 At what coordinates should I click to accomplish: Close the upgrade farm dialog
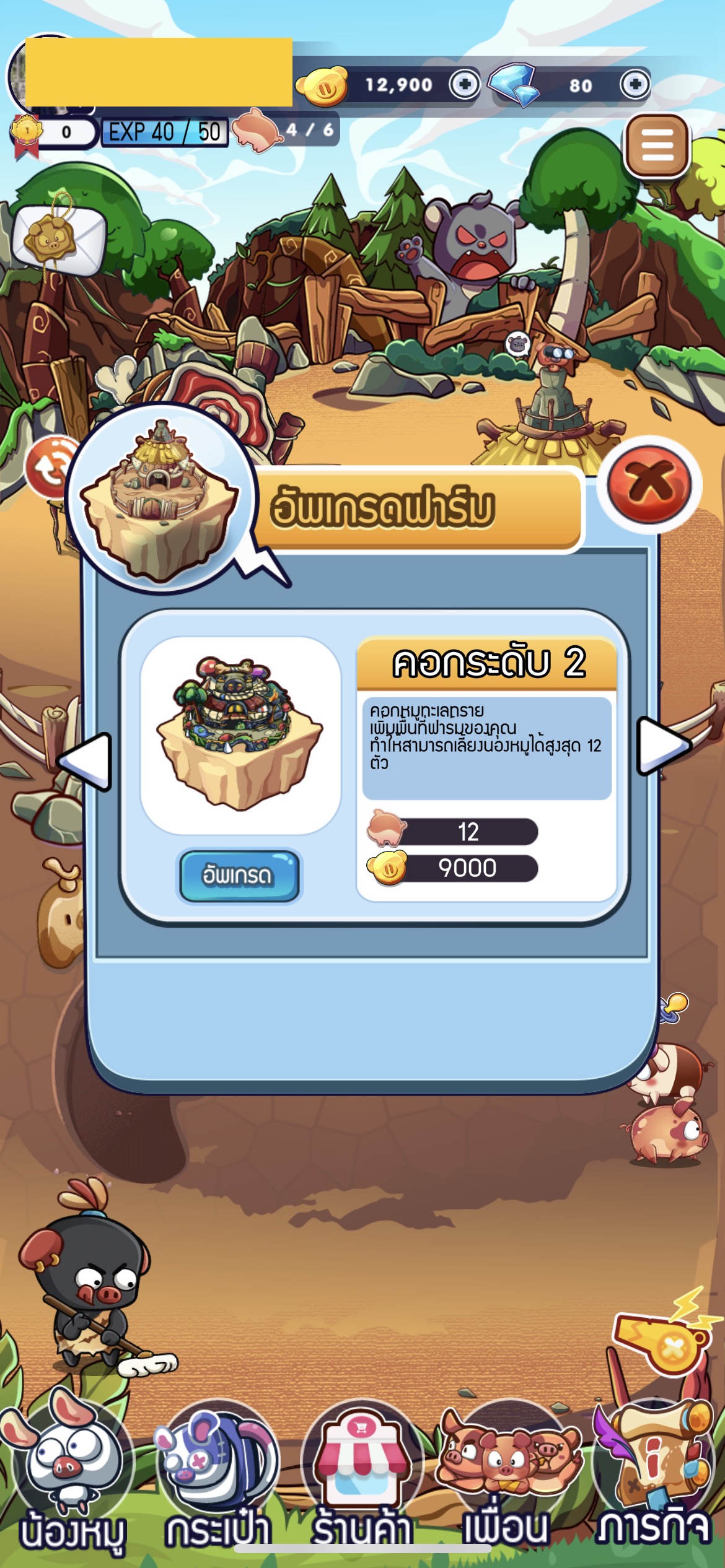click(649, 484)
